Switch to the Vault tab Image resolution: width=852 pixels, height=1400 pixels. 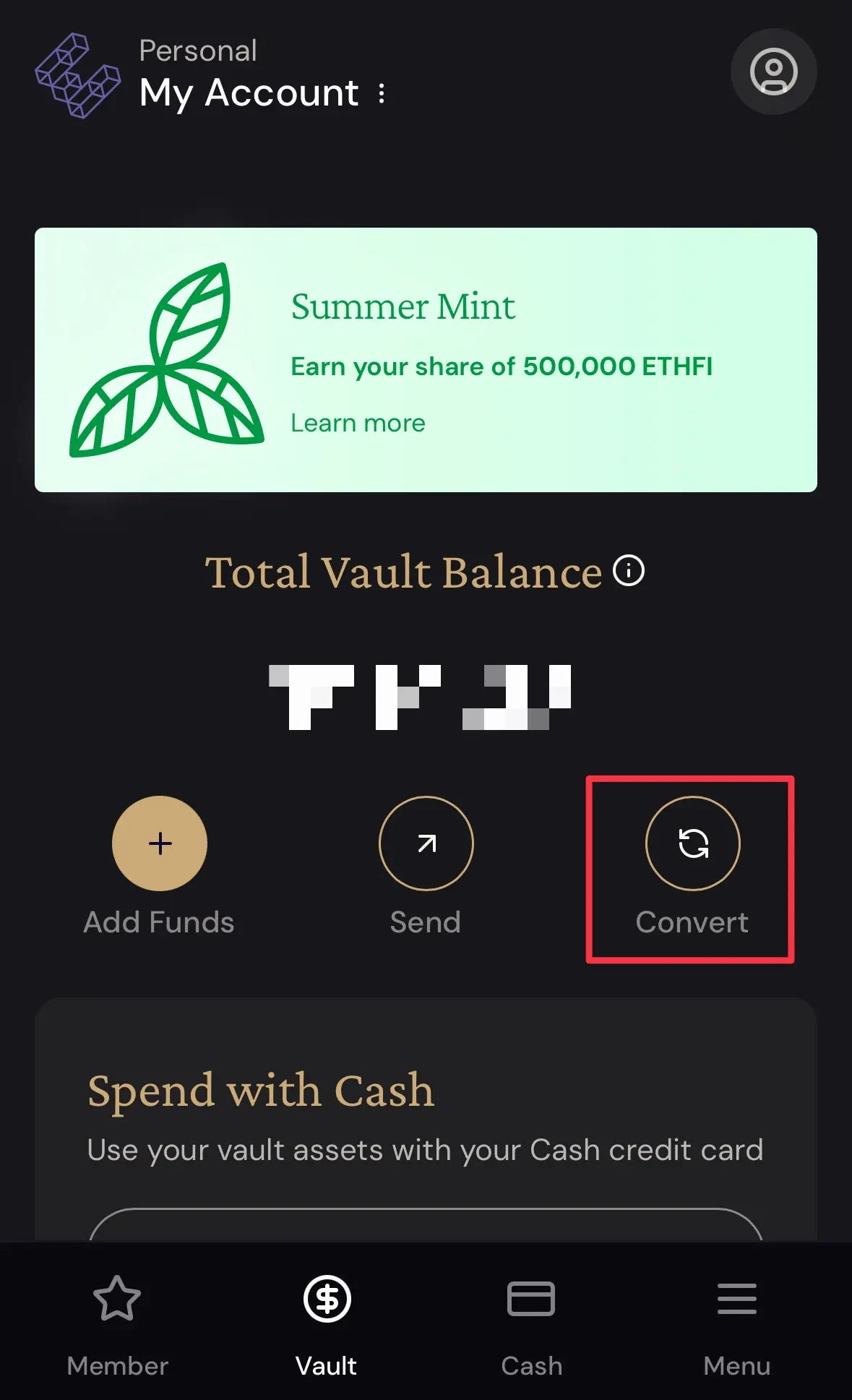(327, 1324)
